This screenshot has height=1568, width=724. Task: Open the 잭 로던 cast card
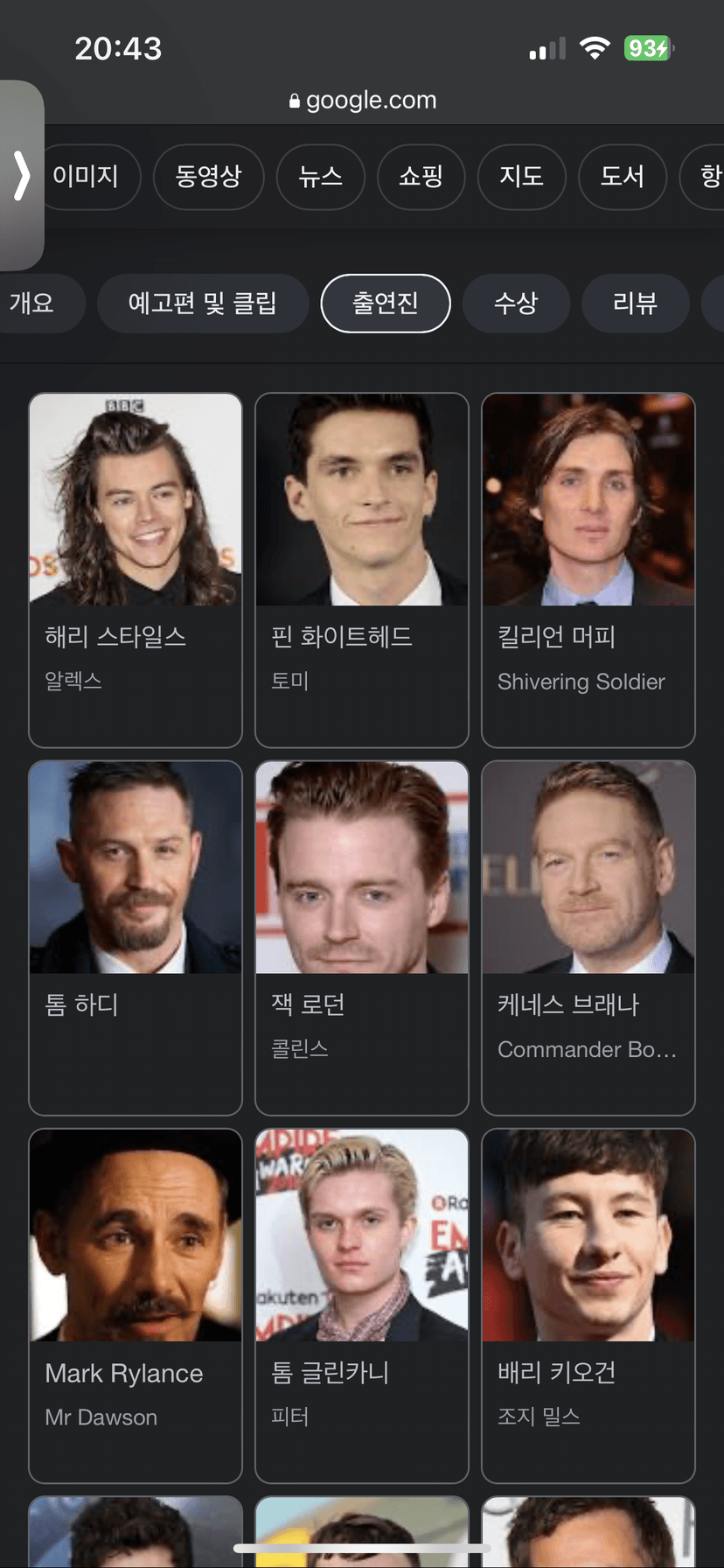click(x=362, y=937)
